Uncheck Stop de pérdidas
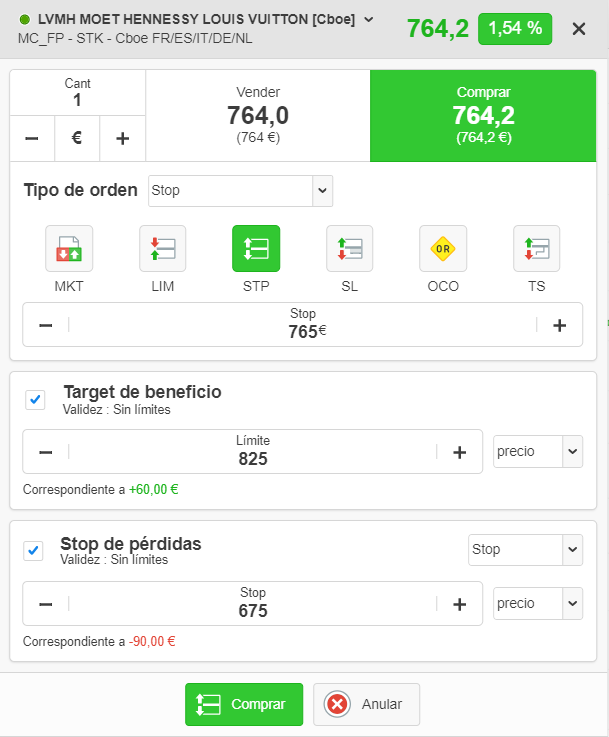Screen dimensions: 609x737 34,551
